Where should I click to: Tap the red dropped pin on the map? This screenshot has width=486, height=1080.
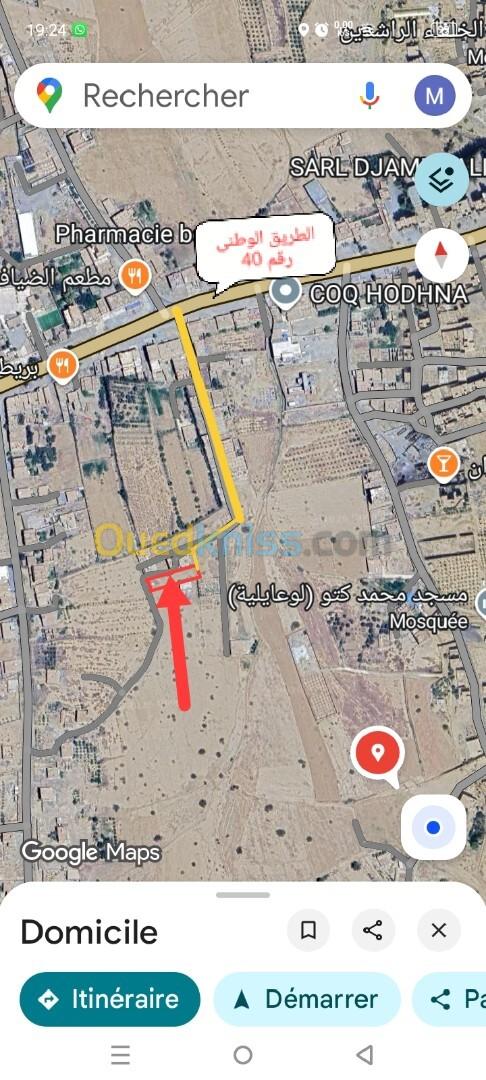[377, 754]
